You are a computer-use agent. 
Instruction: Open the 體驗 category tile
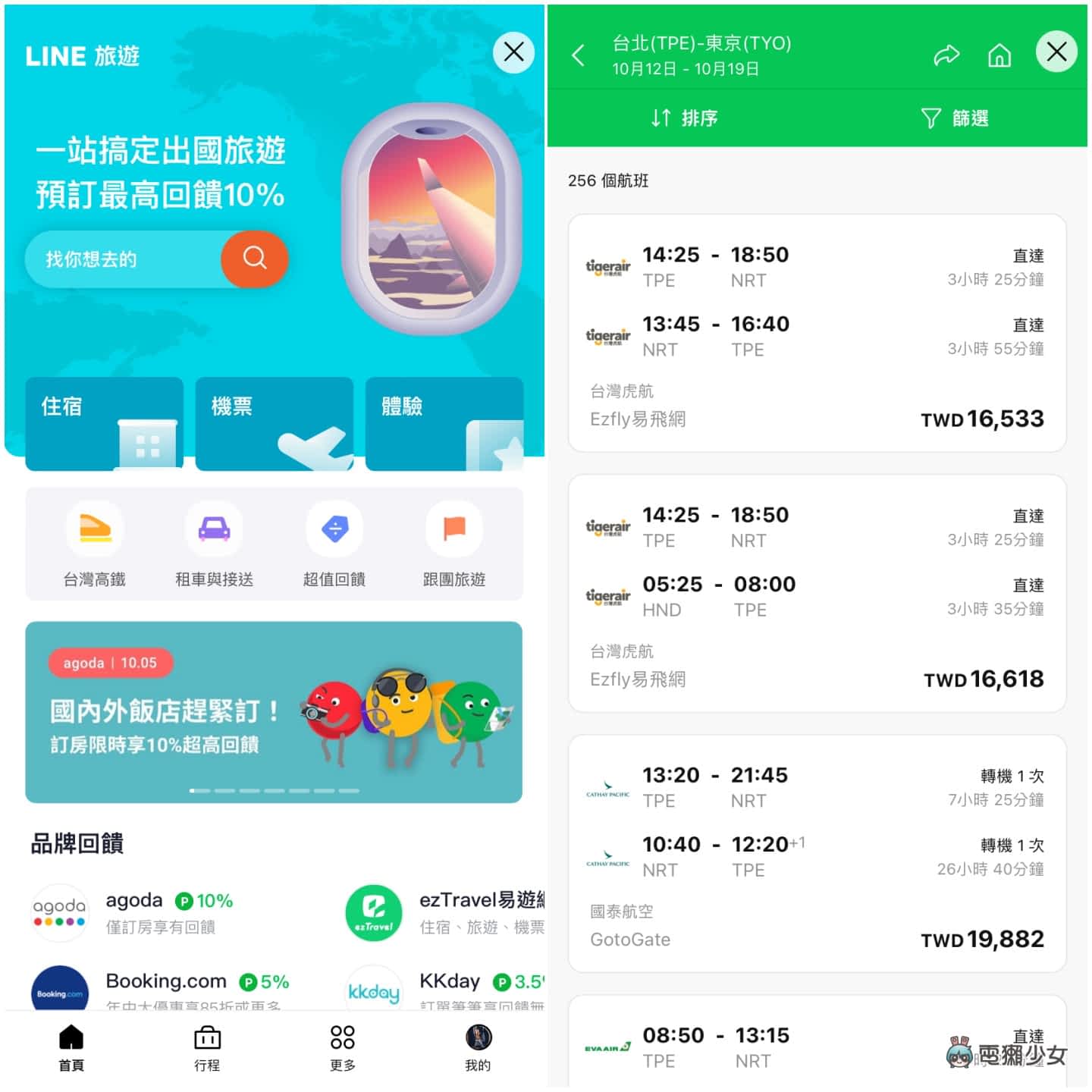(444, 423)
